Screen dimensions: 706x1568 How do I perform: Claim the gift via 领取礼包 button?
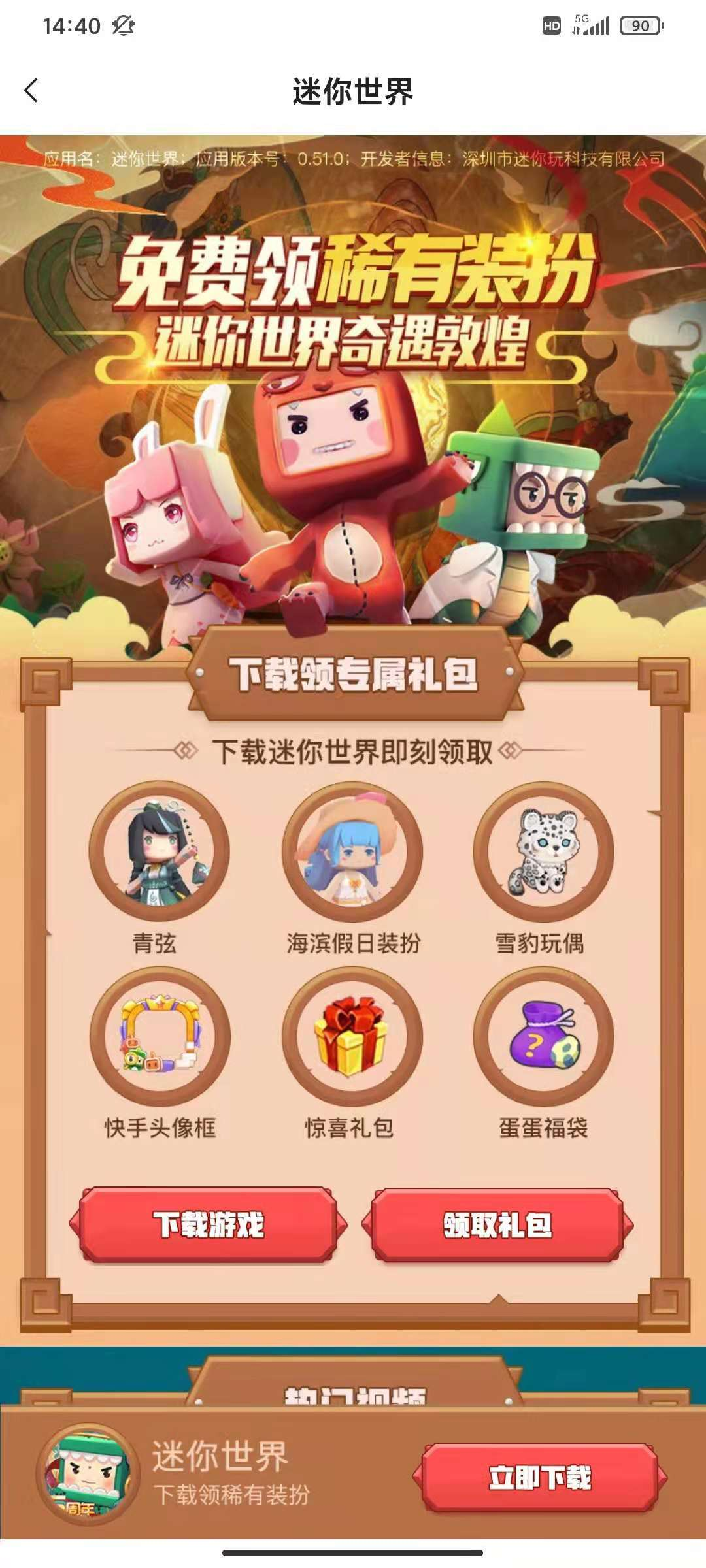click(x=497, y=1224)
